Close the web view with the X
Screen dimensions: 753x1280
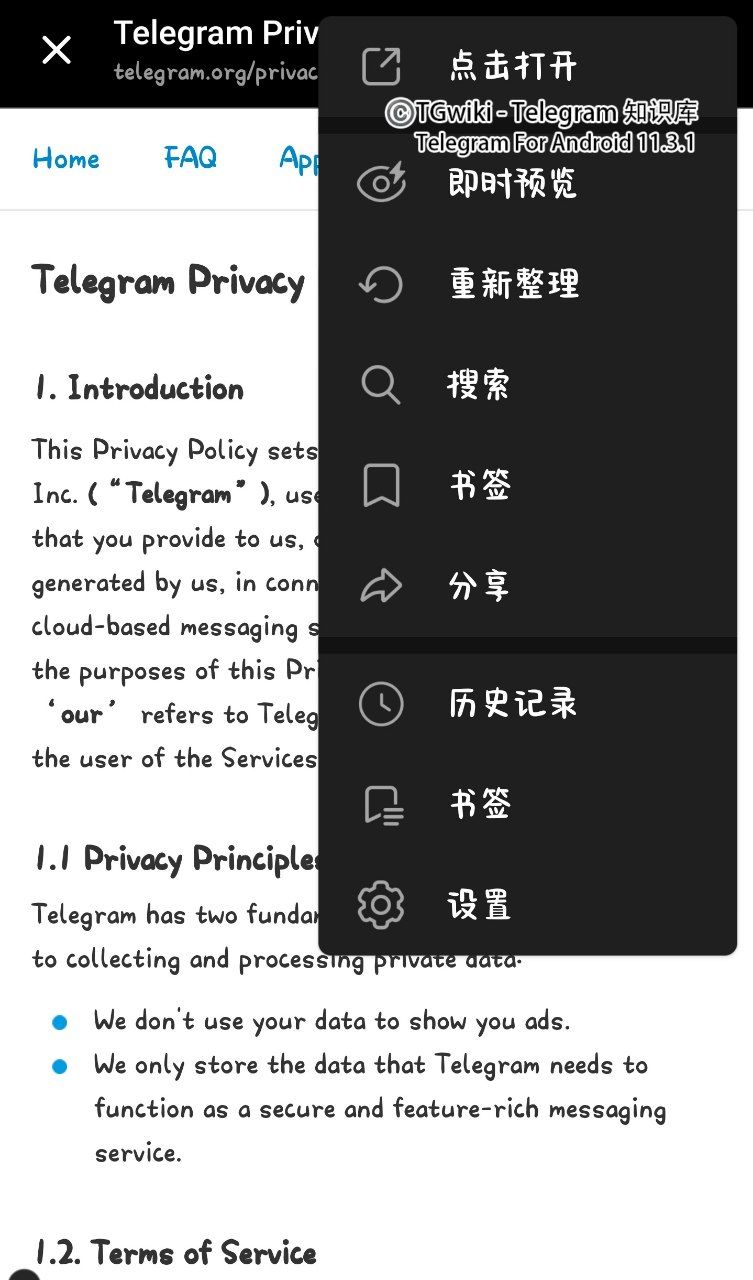click(x=55, y=49)
